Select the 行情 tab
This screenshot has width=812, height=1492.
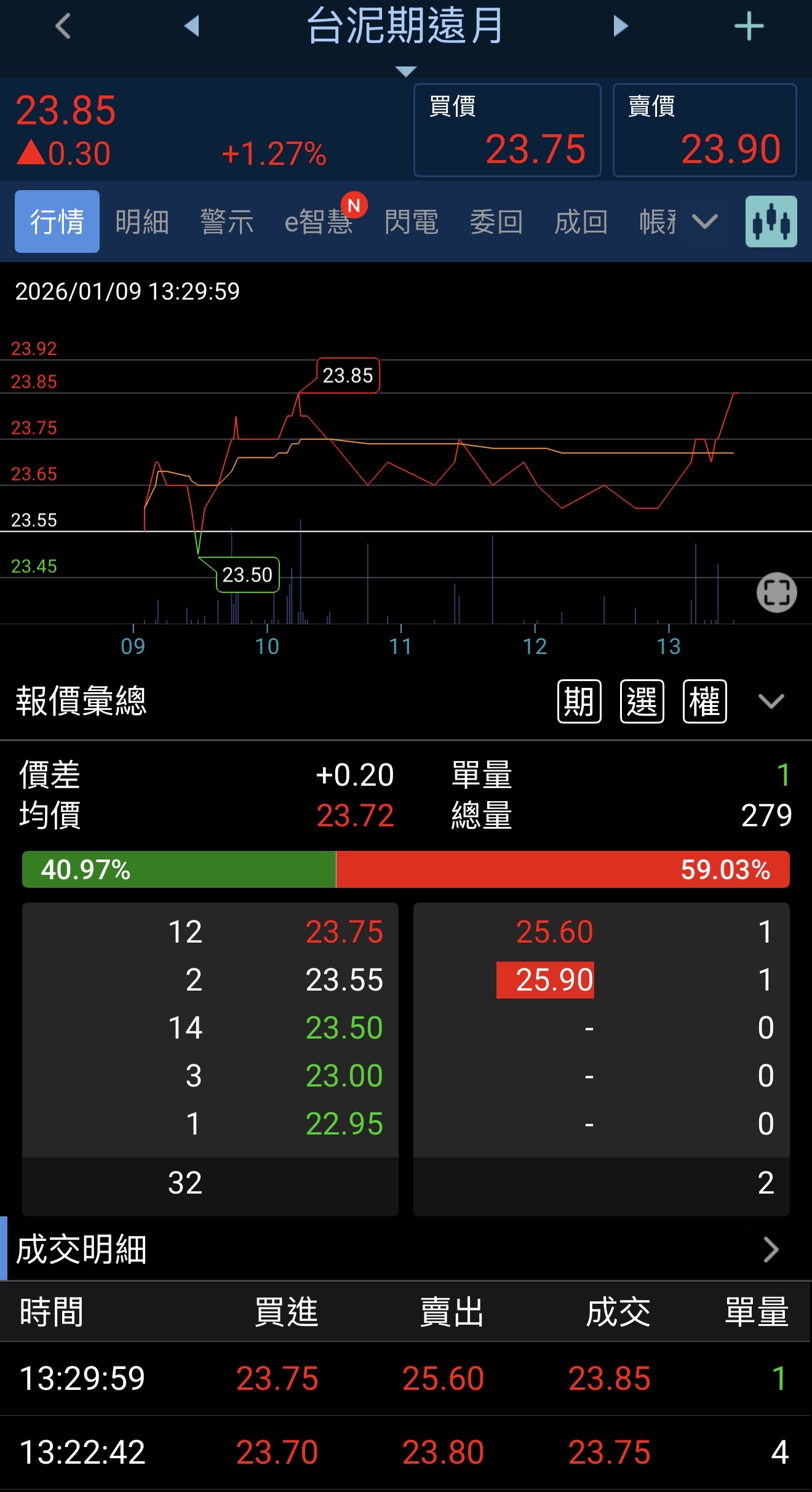click(57, 221)
